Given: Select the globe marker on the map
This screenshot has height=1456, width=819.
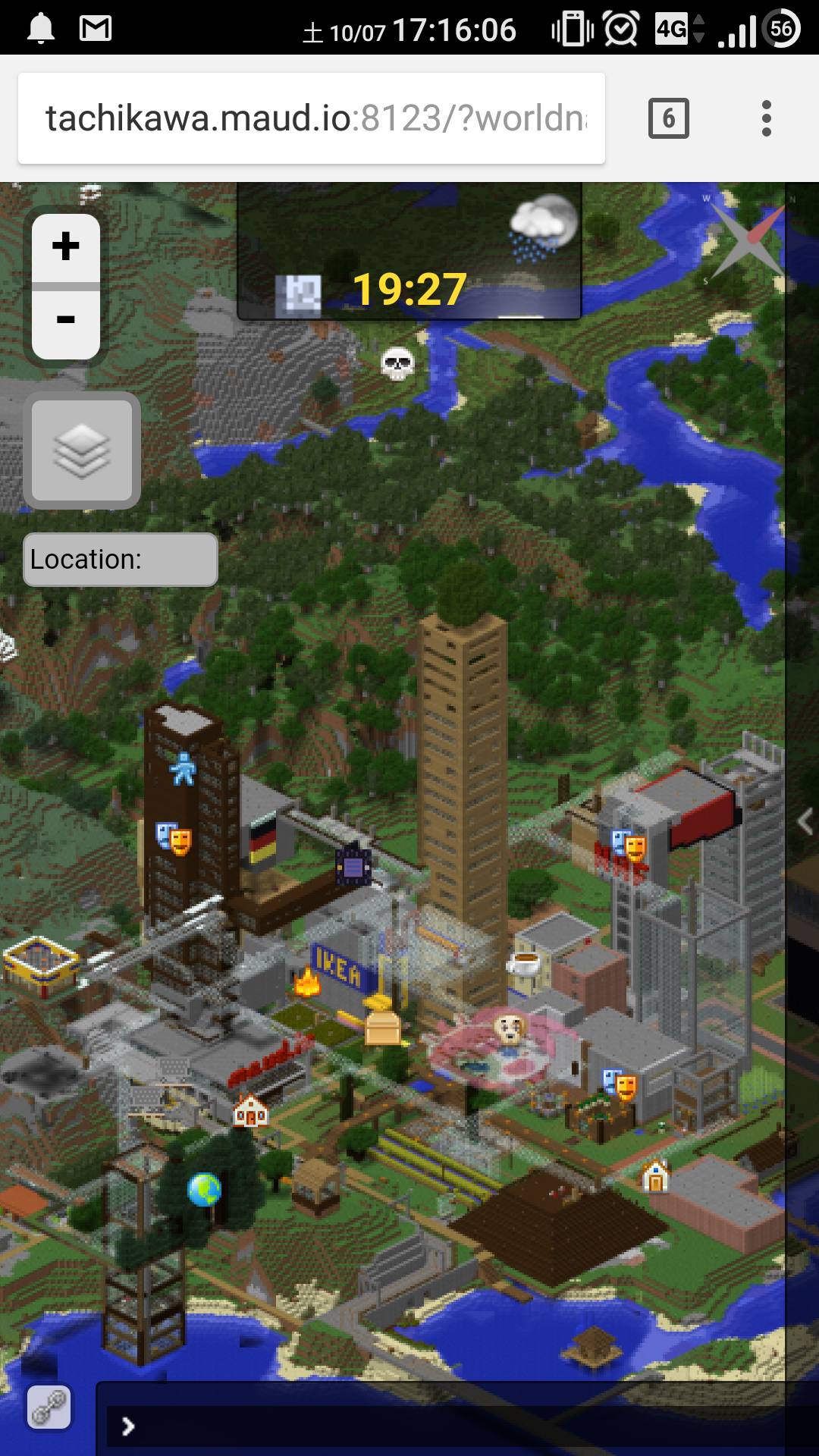Looking at the screenshot, I should click(x=204, y=1190).
